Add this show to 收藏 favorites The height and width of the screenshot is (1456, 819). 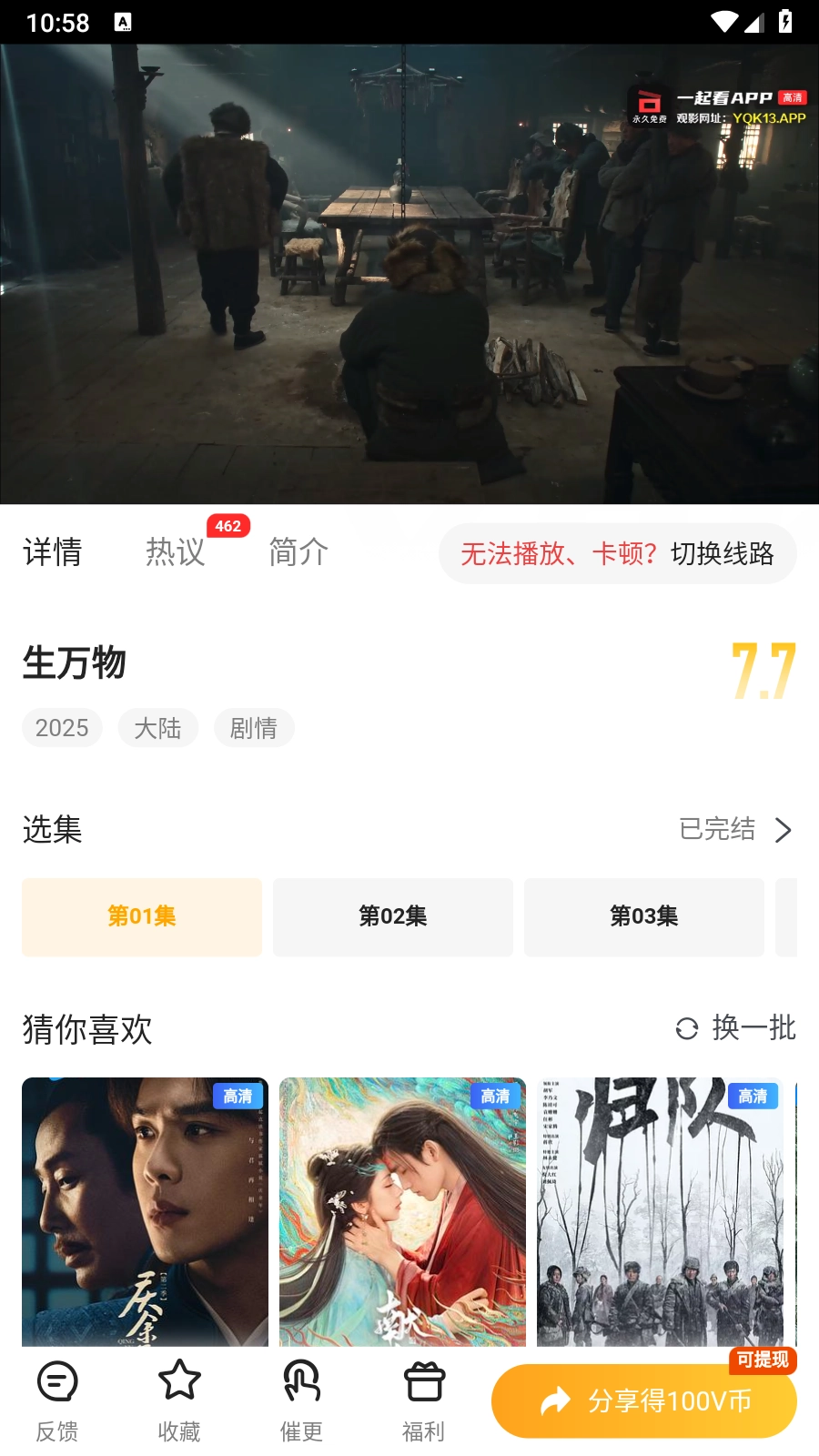pos(179,1400)
